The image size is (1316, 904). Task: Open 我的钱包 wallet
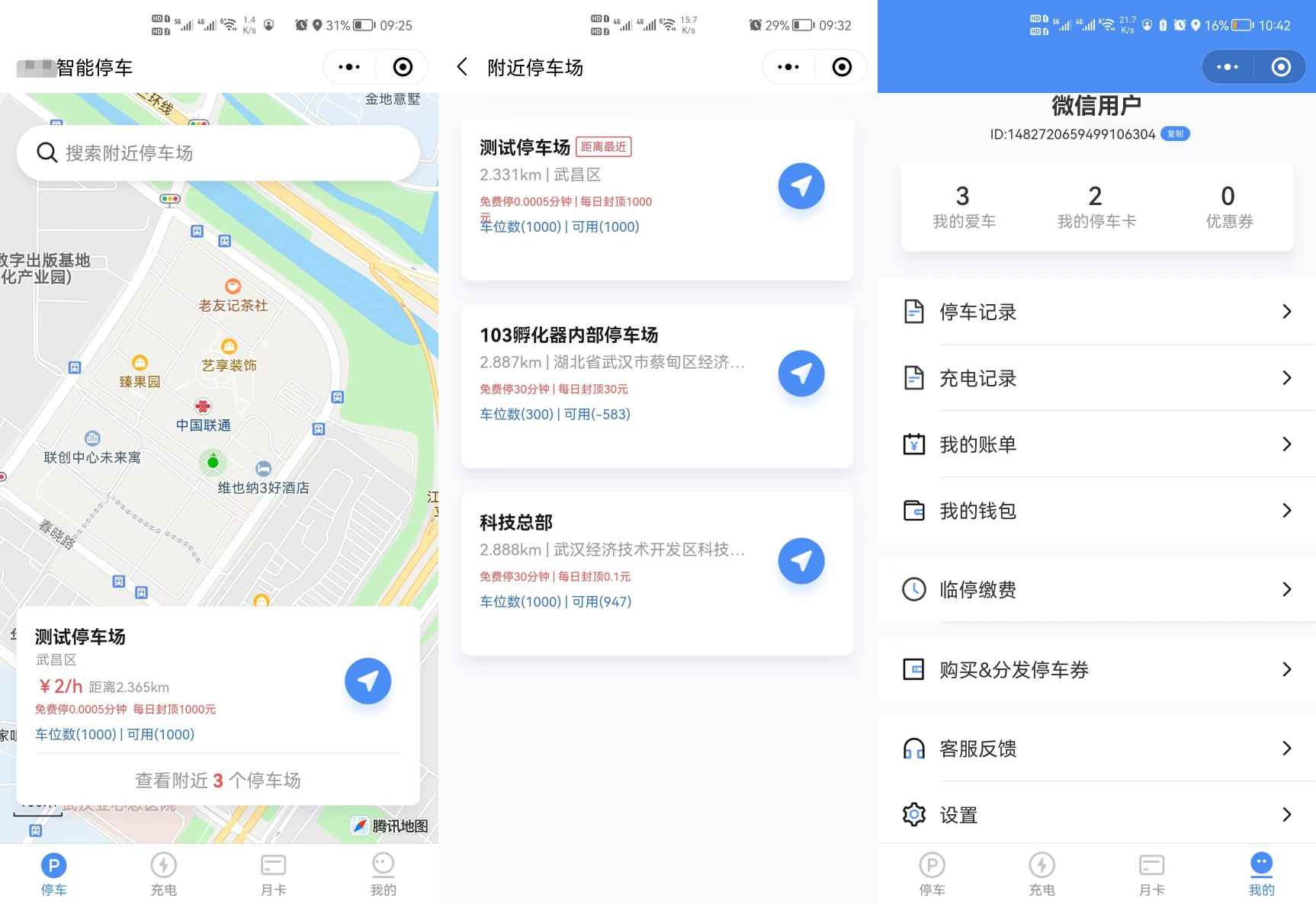(x=1096, y=511)
